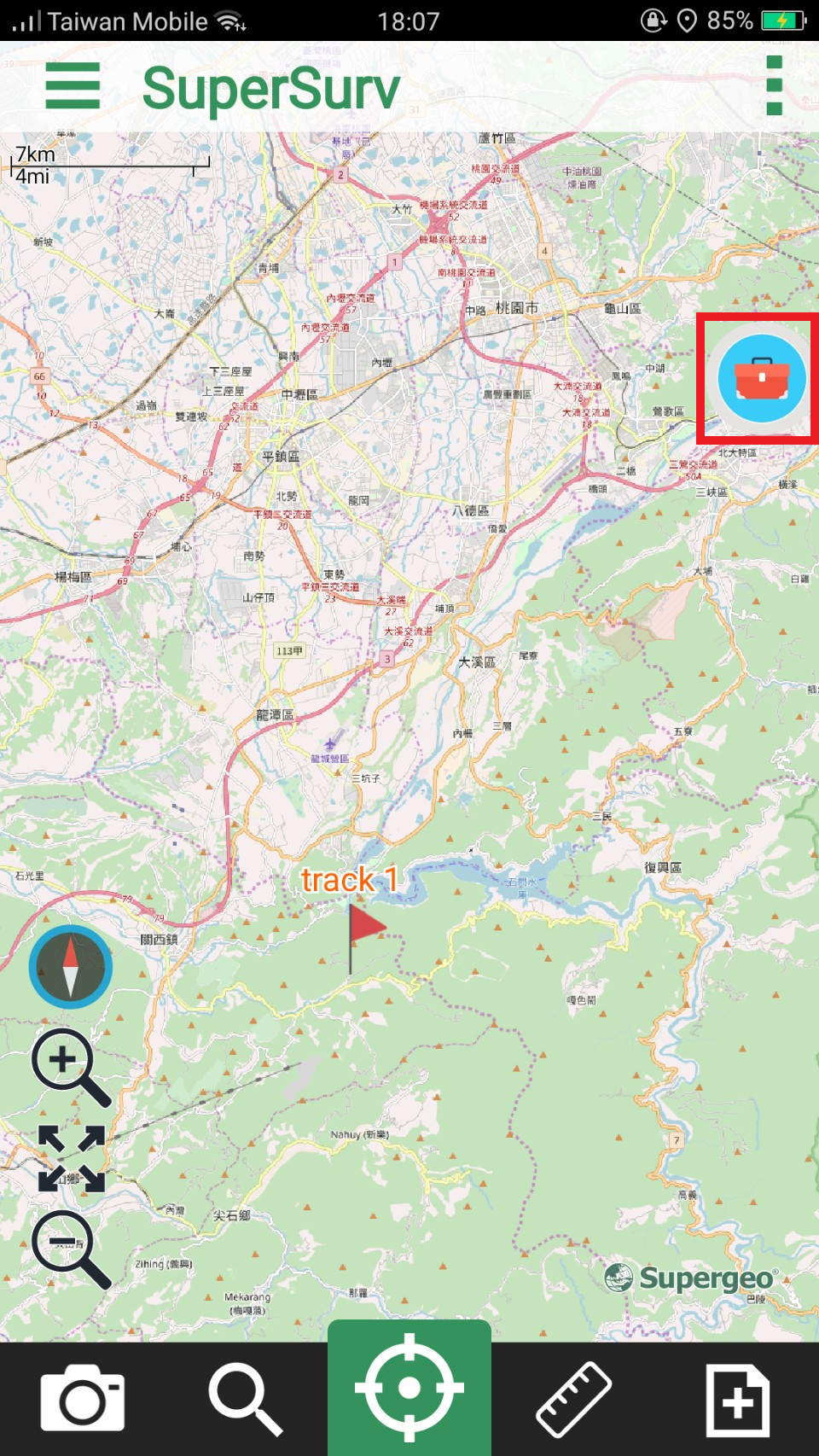
Task: Open the red toolbox button
Action: (761, 379)
